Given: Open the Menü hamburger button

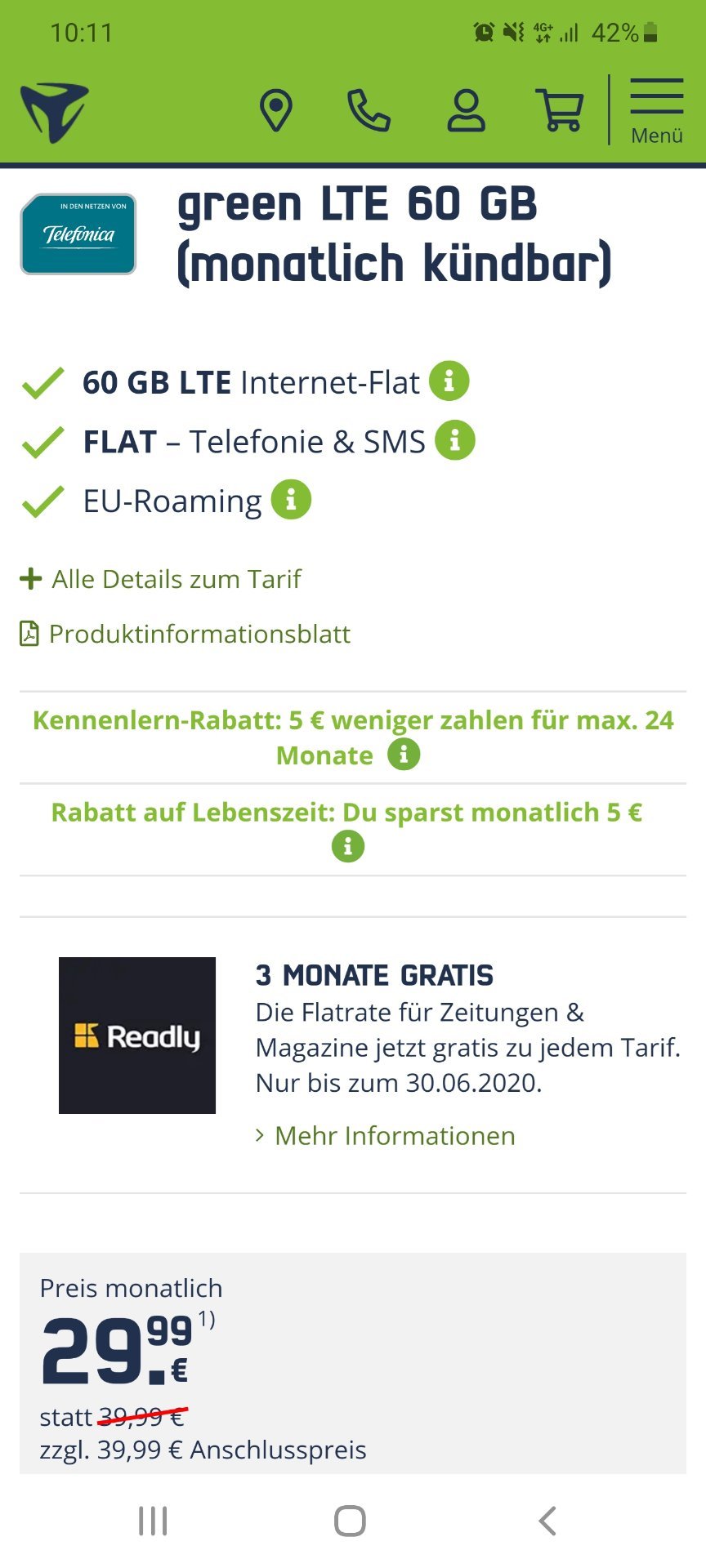Looking at the screenshot, I should pos(657,111).
